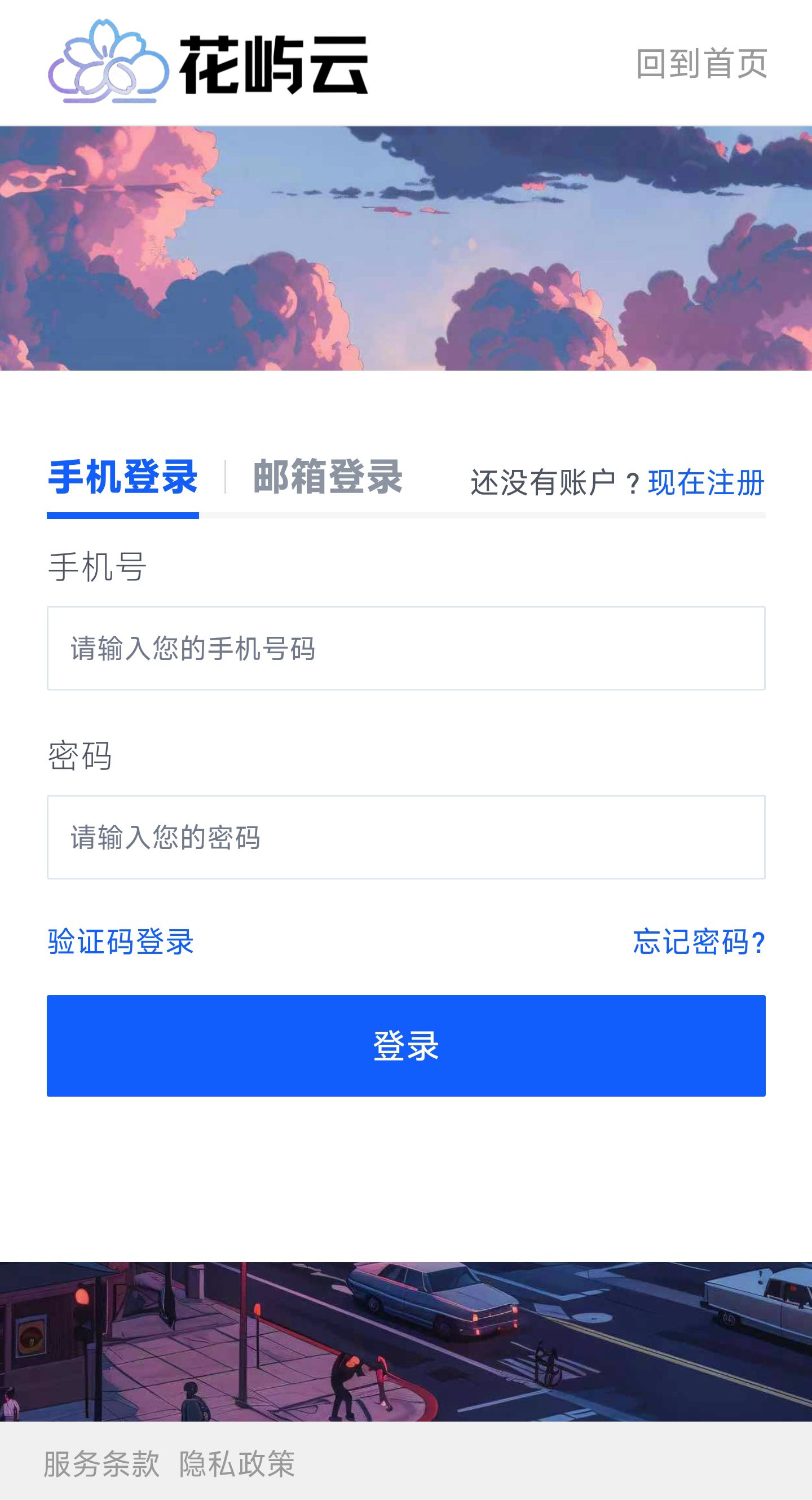Select the 手机登录 tab
The height and width of the screenshot is (1500, 812).
[123, 477]
